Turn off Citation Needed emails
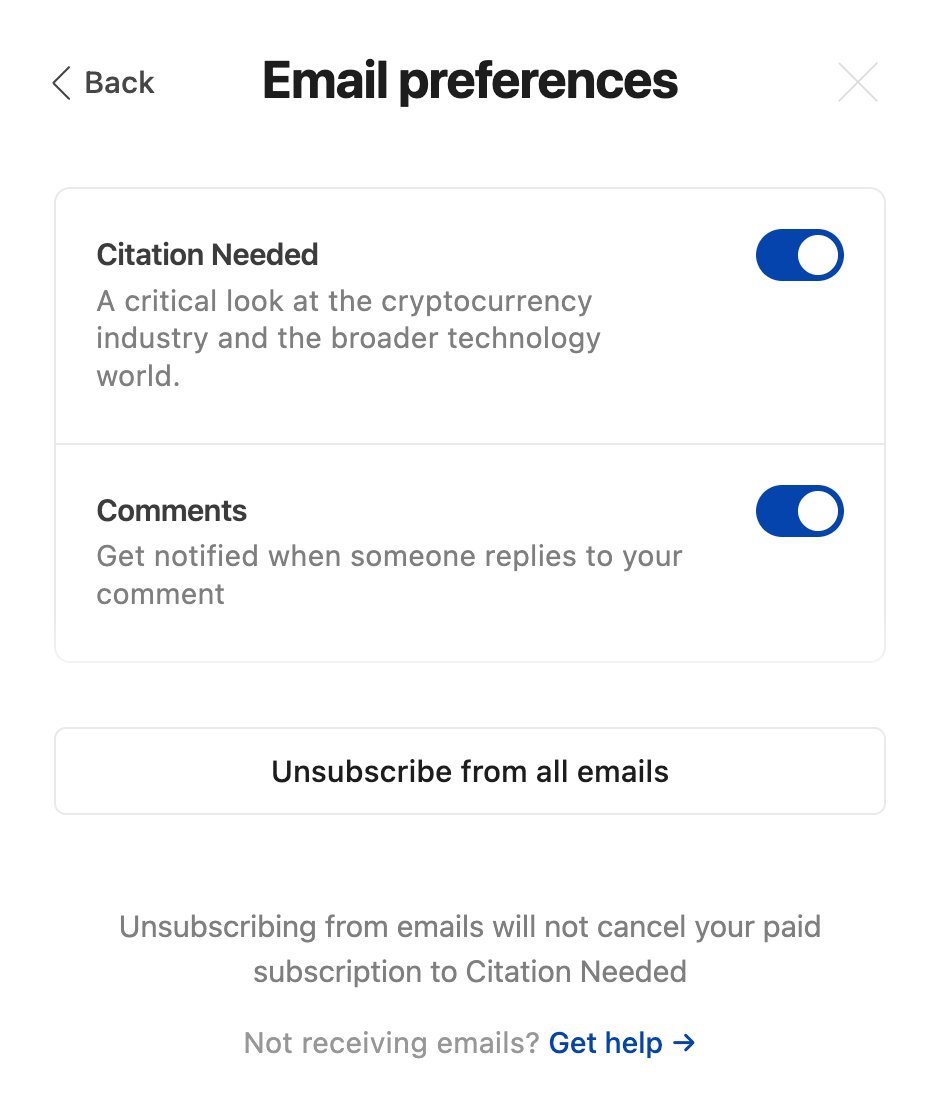This screenshot has height=1120, width=936. point(799,255)
